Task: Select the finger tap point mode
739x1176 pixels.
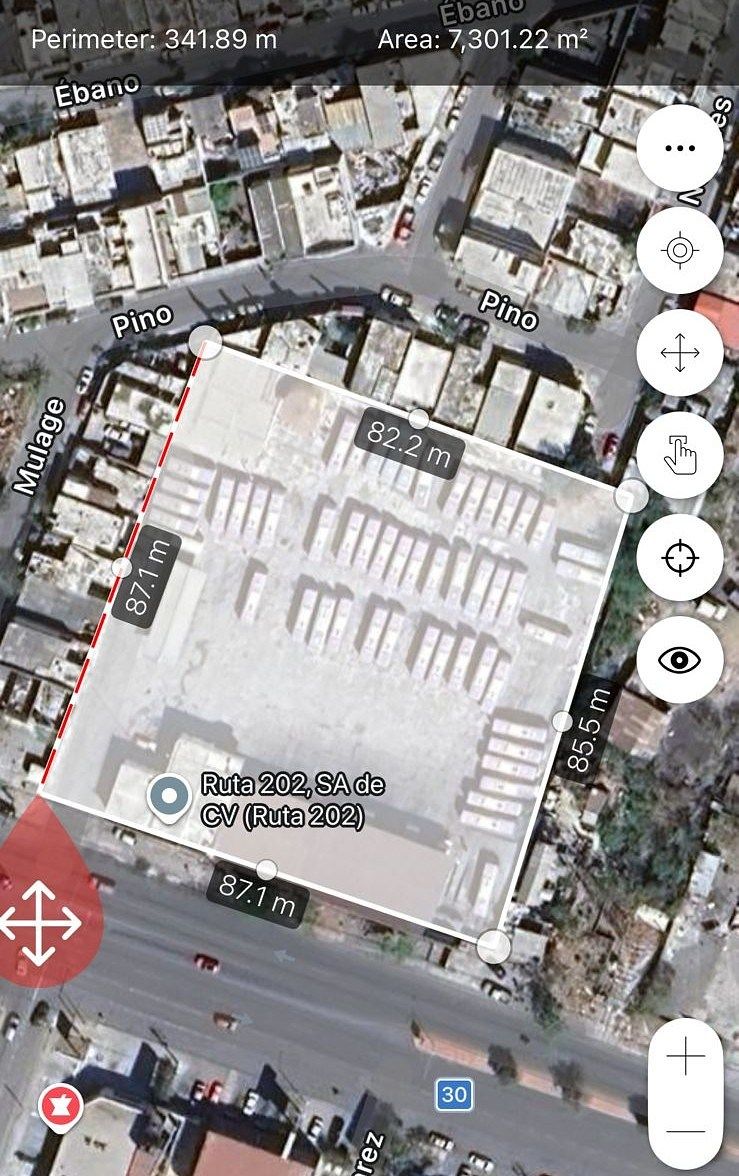Action: [x=680, y=456]
